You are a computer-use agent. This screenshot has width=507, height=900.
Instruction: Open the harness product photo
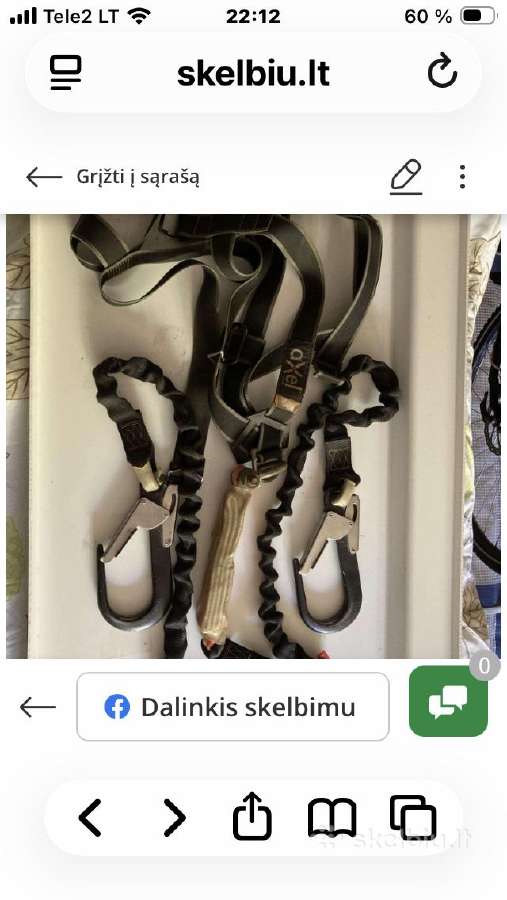coord(253,436)
